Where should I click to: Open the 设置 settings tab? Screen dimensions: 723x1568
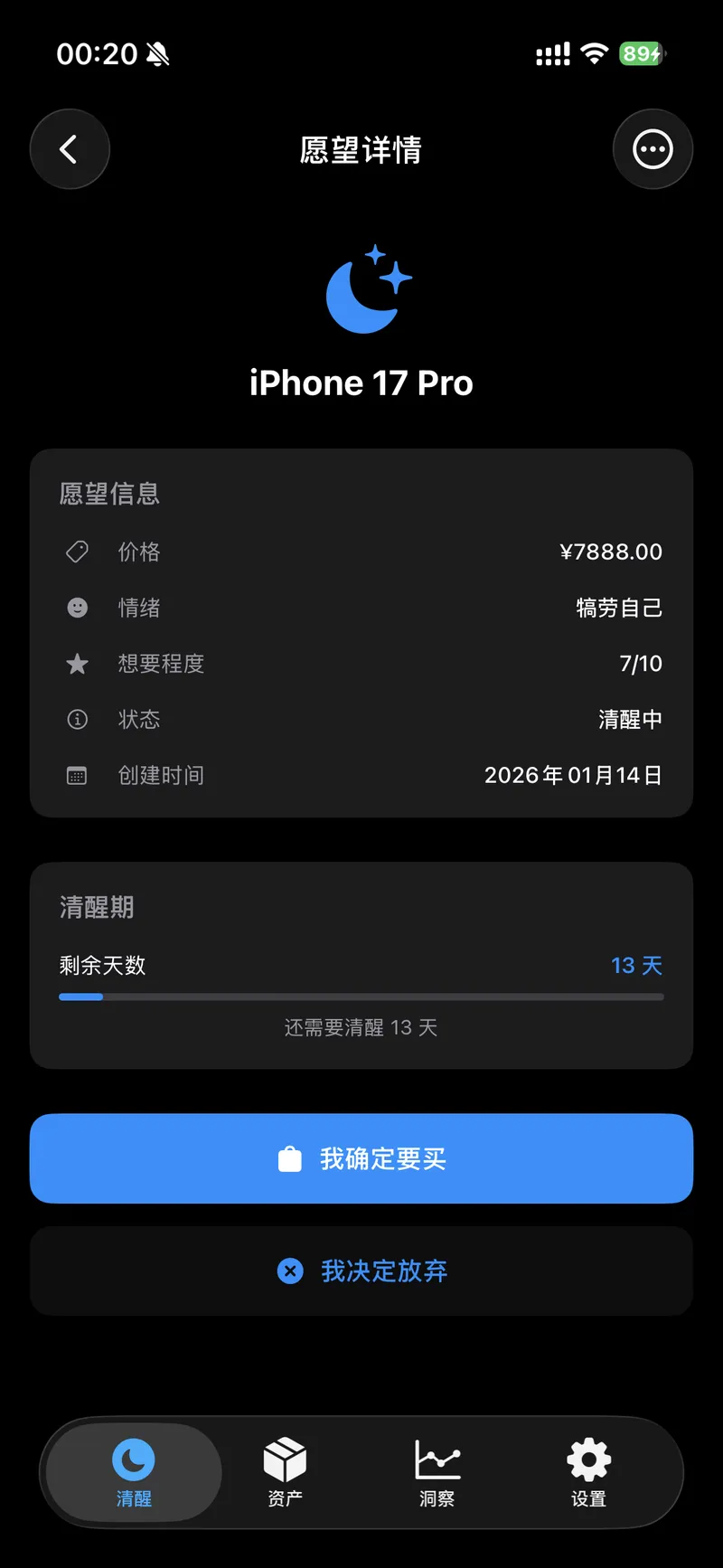coord(587,1473)
